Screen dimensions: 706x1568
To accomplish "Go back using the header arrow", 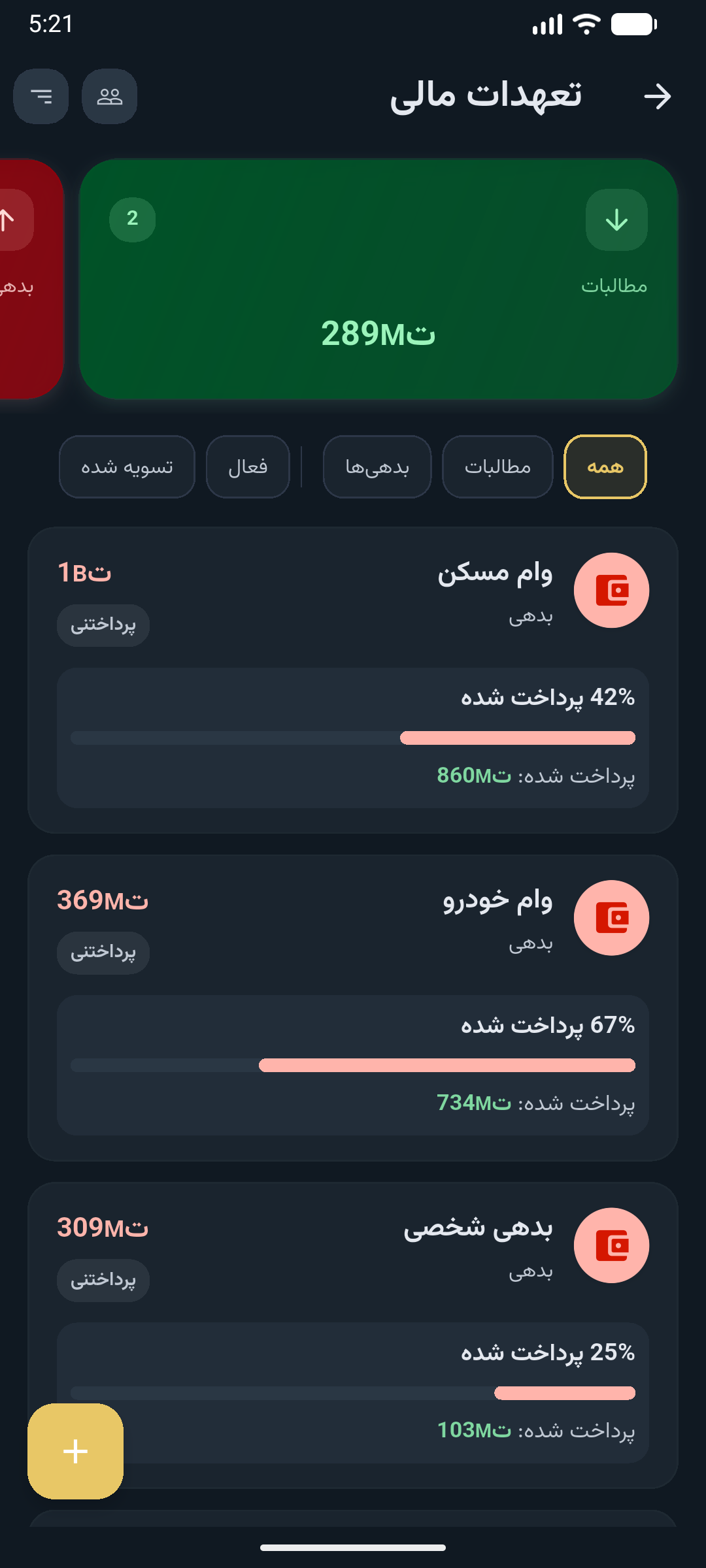I will (657, 97).
